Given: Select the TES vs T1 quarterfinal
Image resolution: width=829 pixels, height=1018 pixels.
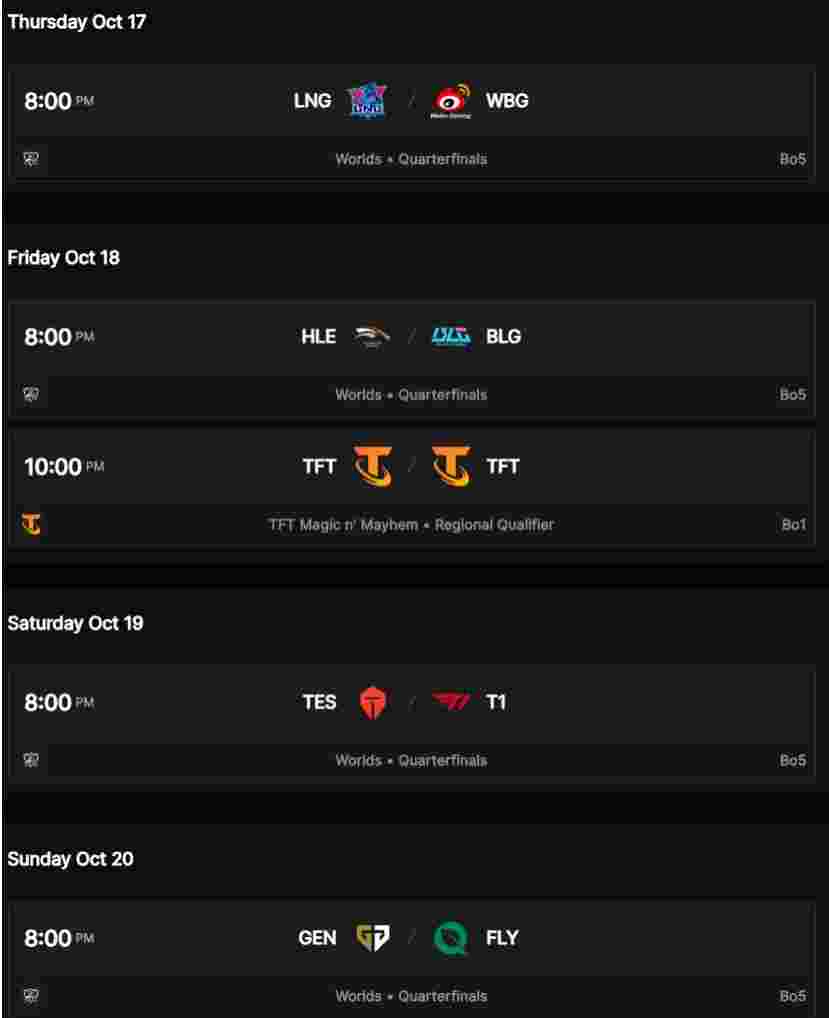Looking at the screenshot, I should [411, 703].
